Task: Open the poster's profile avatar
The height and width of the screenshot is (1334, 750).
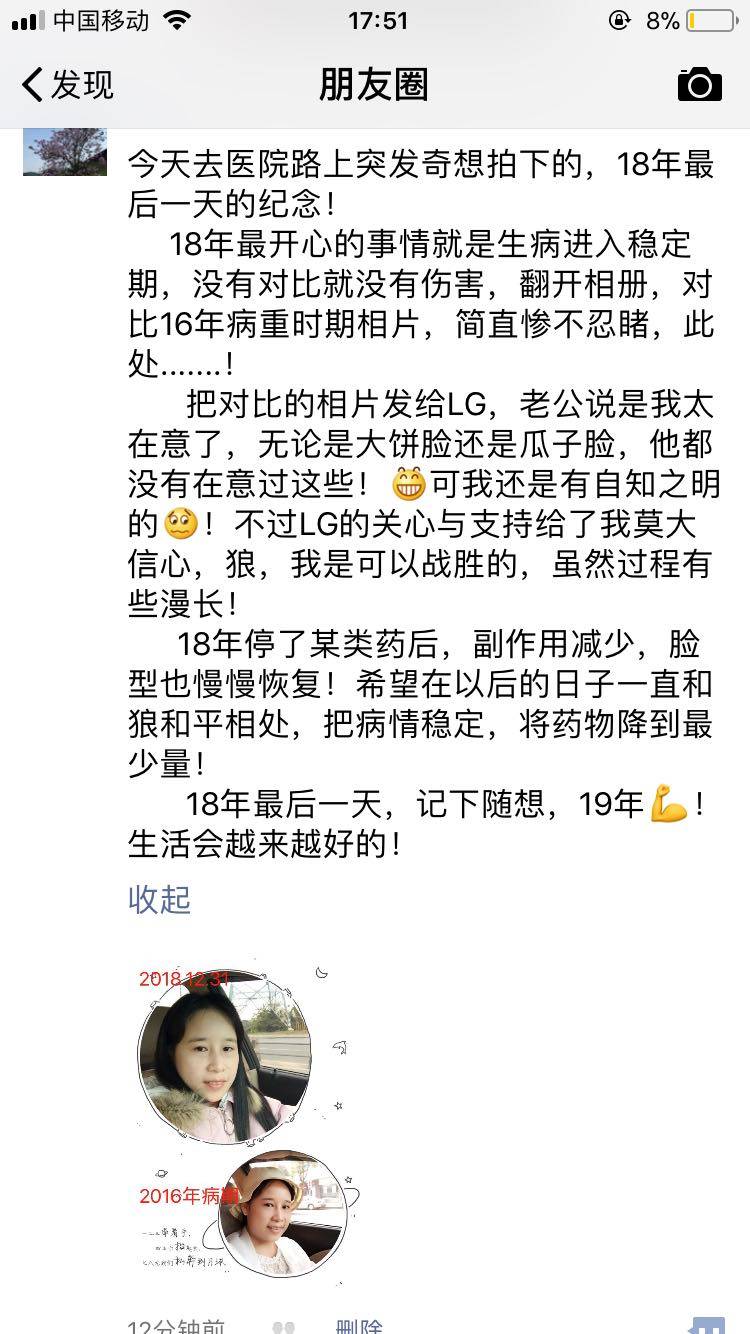Action: point(65,152)
